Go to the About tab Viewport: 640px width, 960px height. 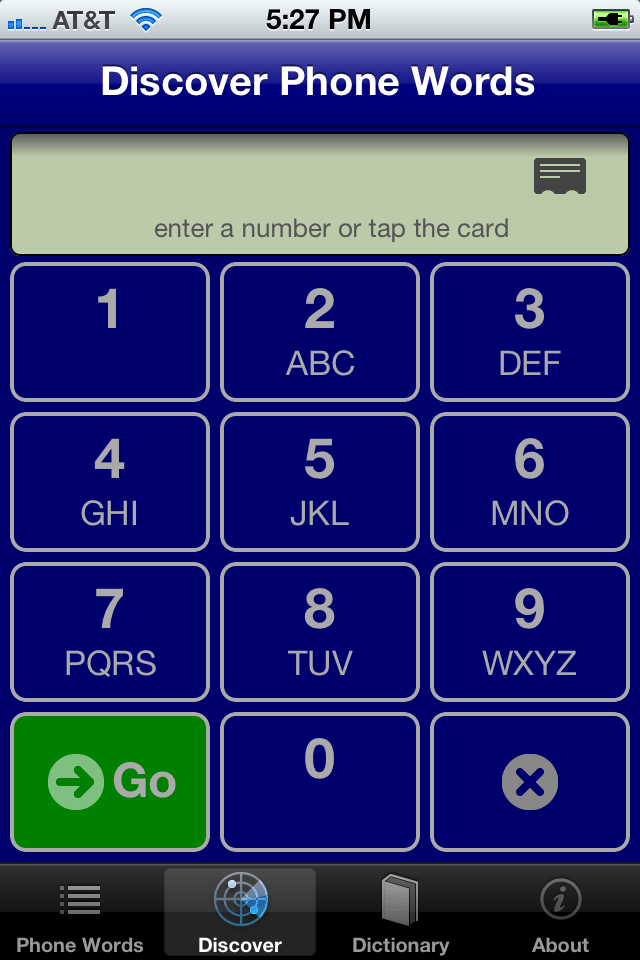coord(560,914)
